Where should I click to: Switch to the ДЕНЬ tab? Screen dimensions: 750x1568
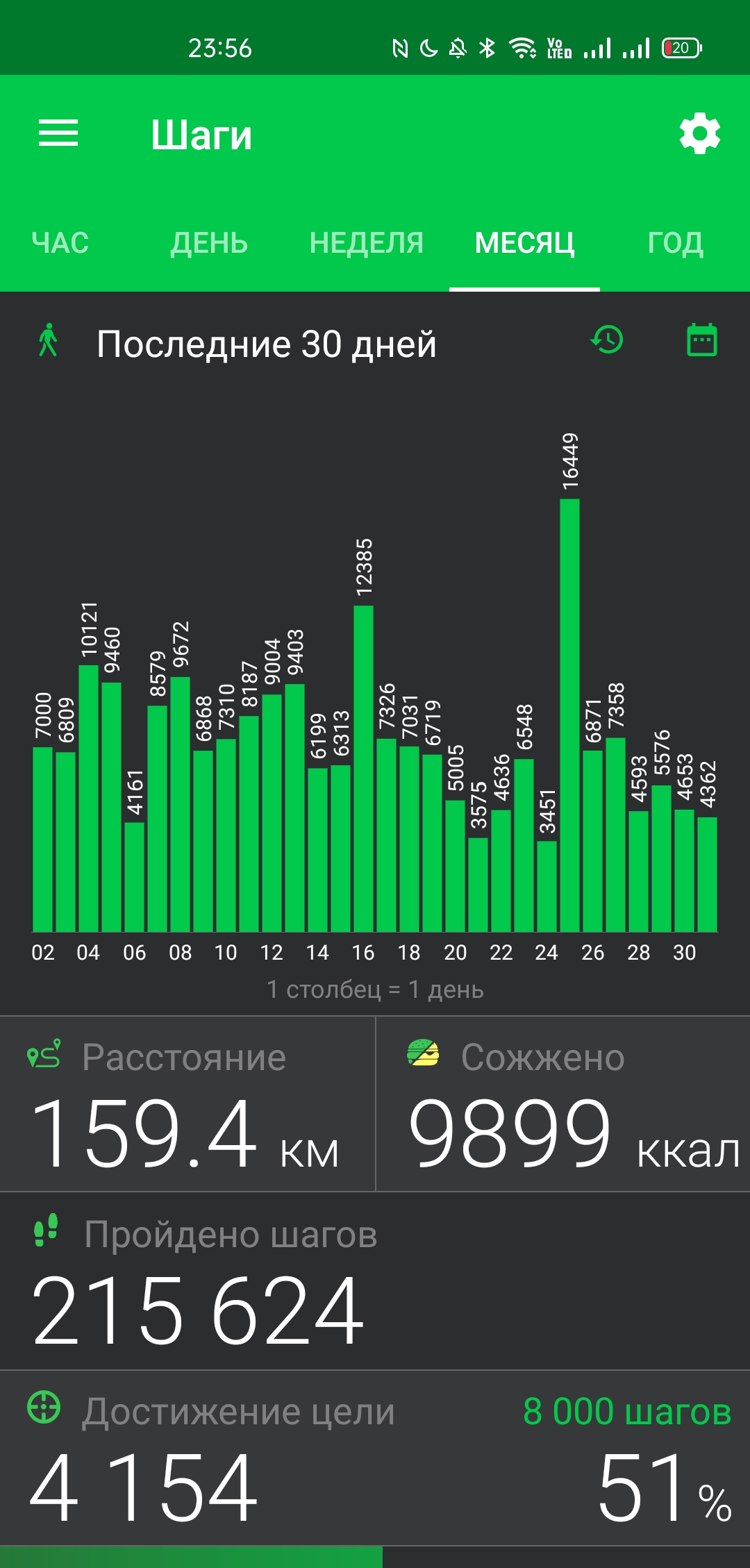[x=209, y=243]
